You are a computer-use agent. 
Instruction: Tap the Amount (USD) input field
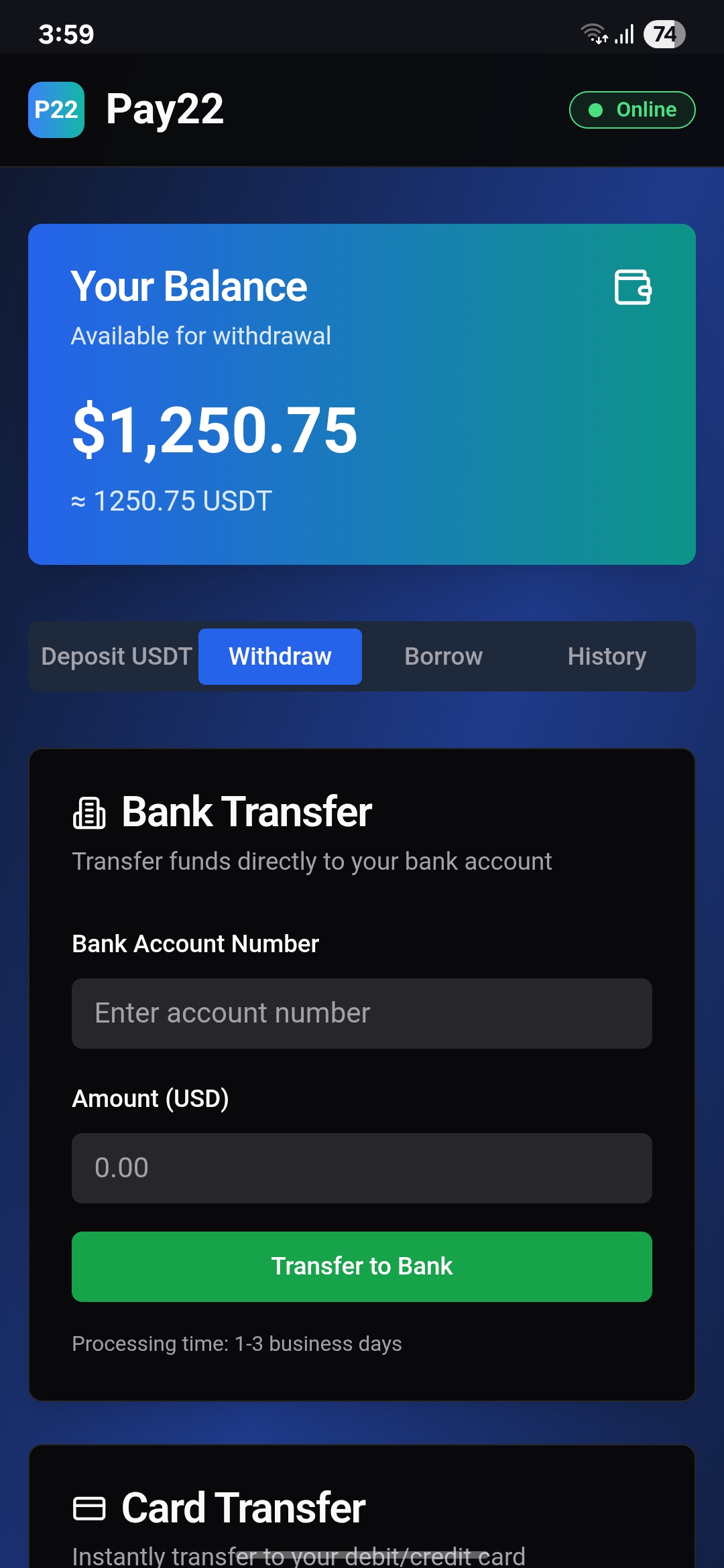(362, 1168)
